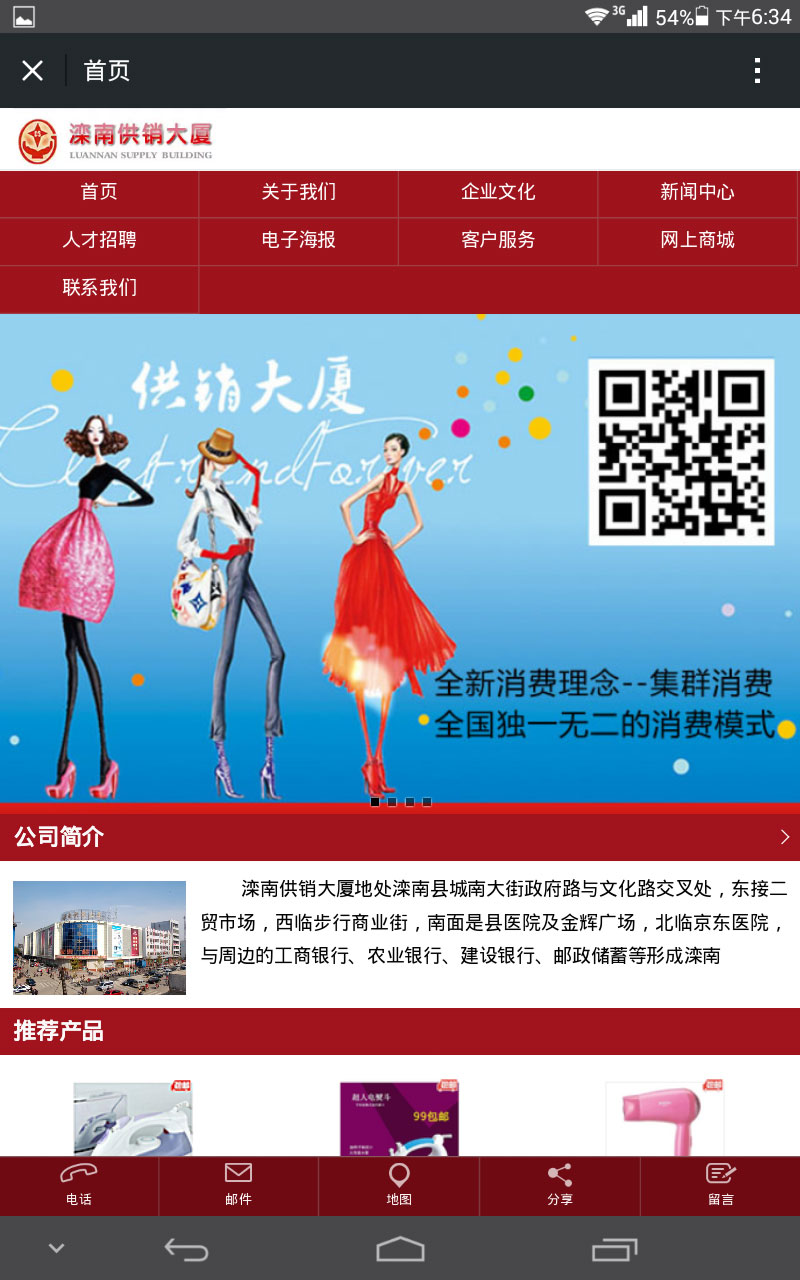This screenshot has height=1280, width=800.
Task: Expand the 公司简介 section arrow
Action: (784, 837)
